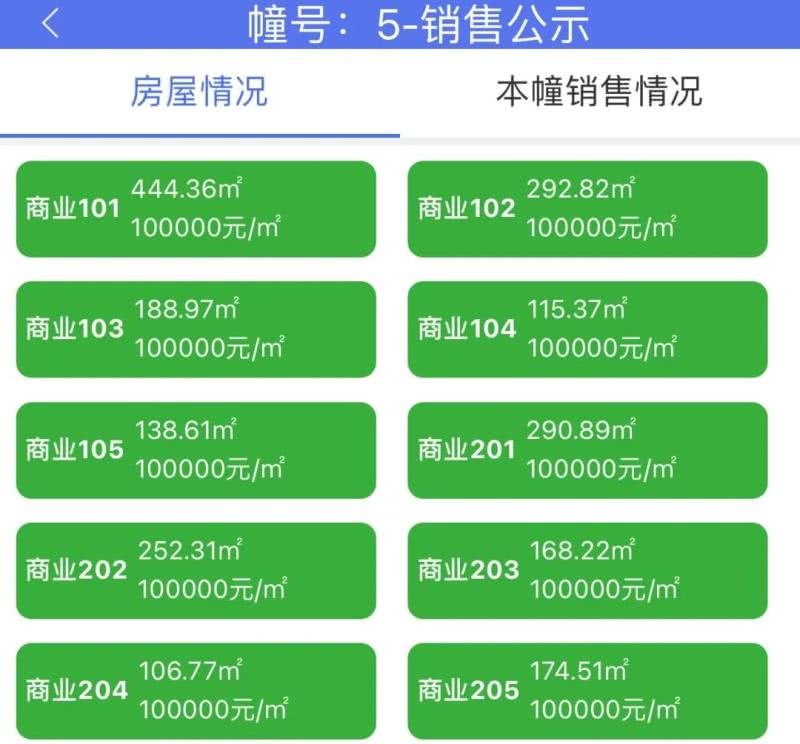Select the 商业103 unit
The width and height of the screenshot is (800, 744).
[x=196, y=329]
